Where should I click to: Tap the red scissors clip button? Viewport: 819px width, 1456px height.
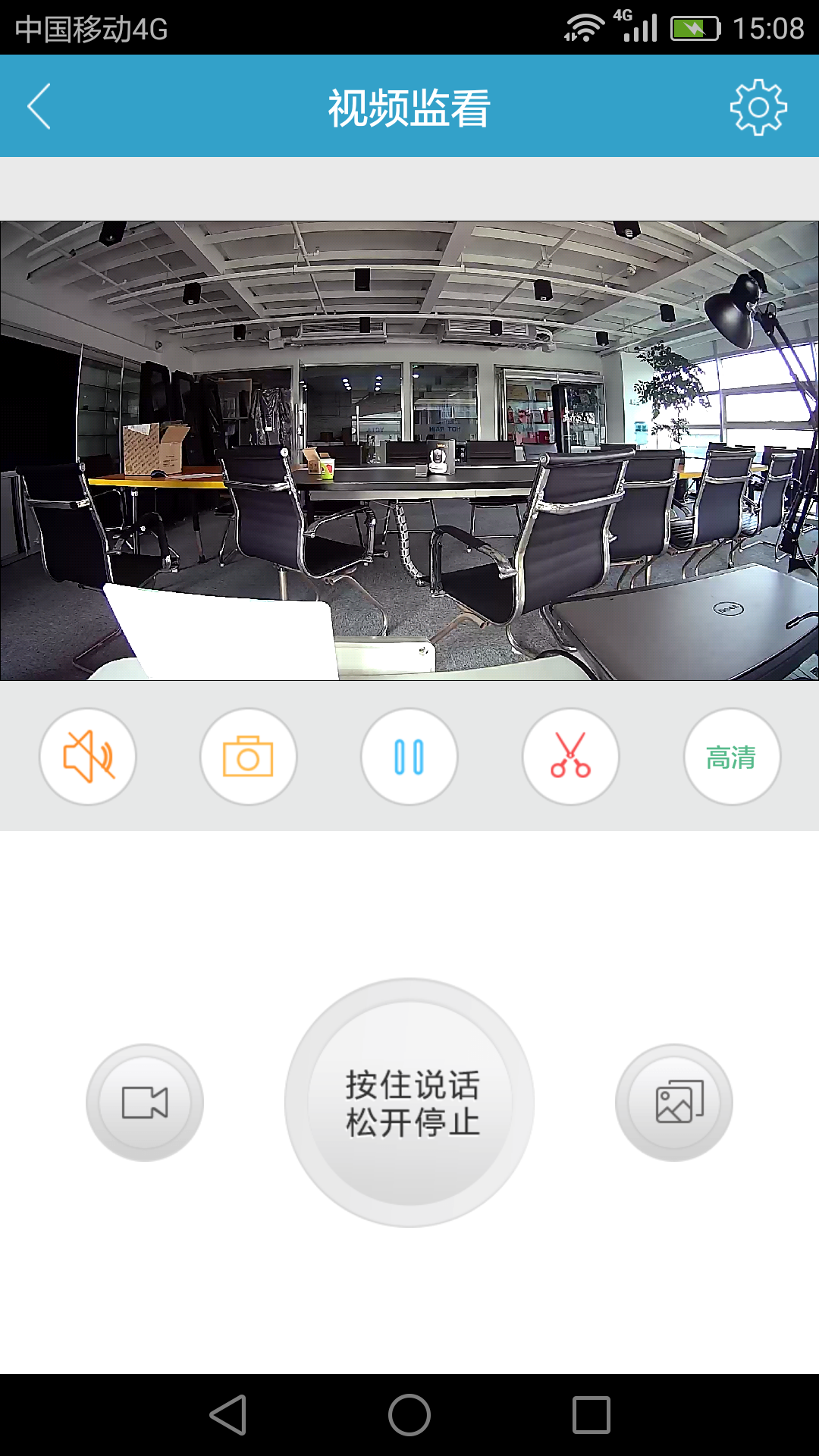tap(570, 757)
